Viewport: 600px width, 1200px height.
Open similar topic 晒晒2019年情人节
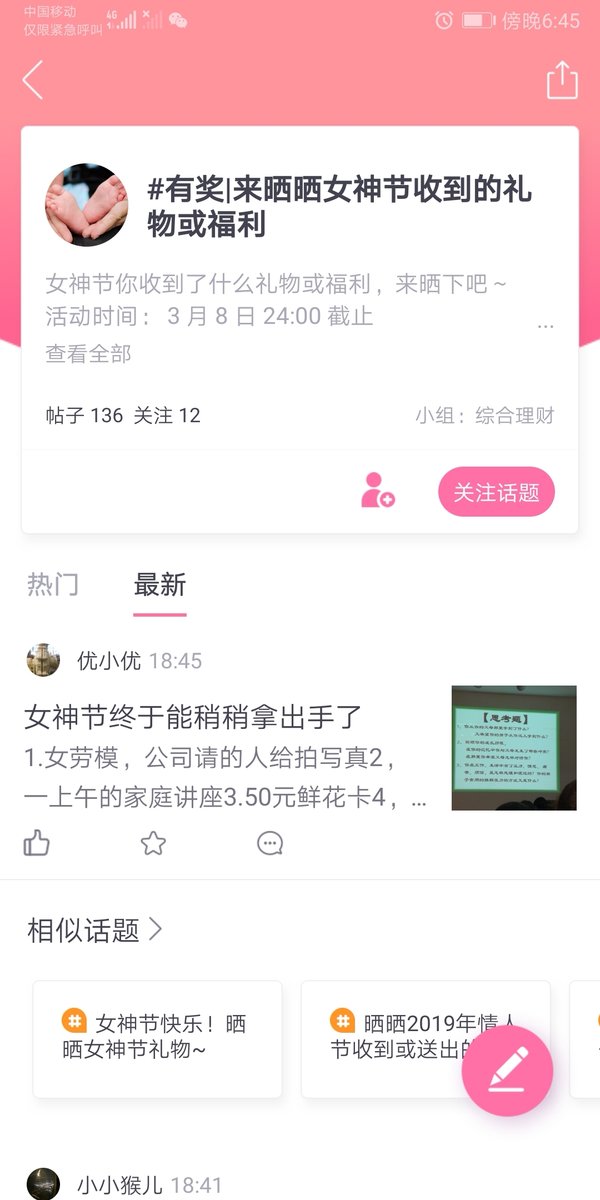[426, 1039]
